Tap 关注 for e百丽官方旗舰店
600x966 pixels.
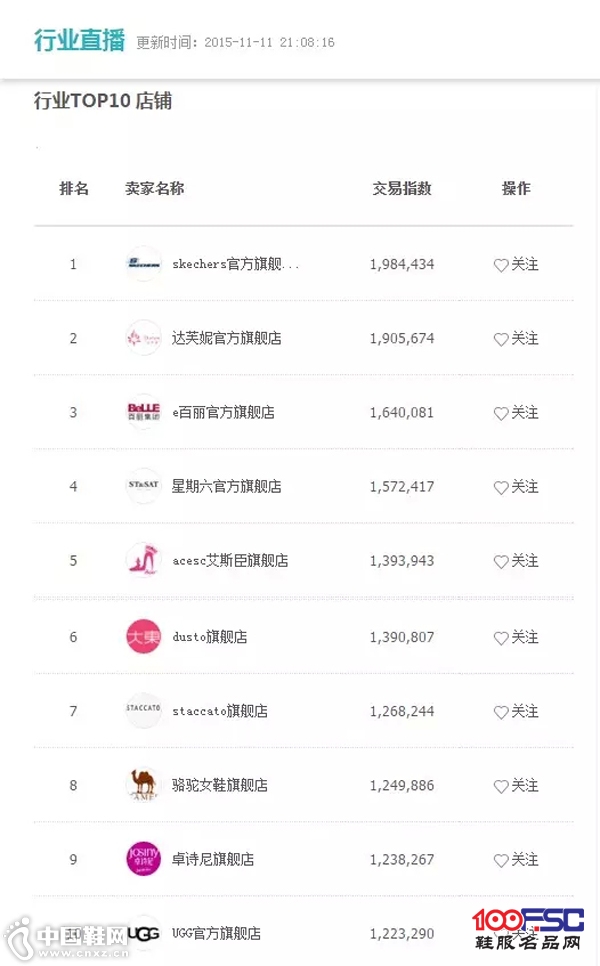point(516,413)
